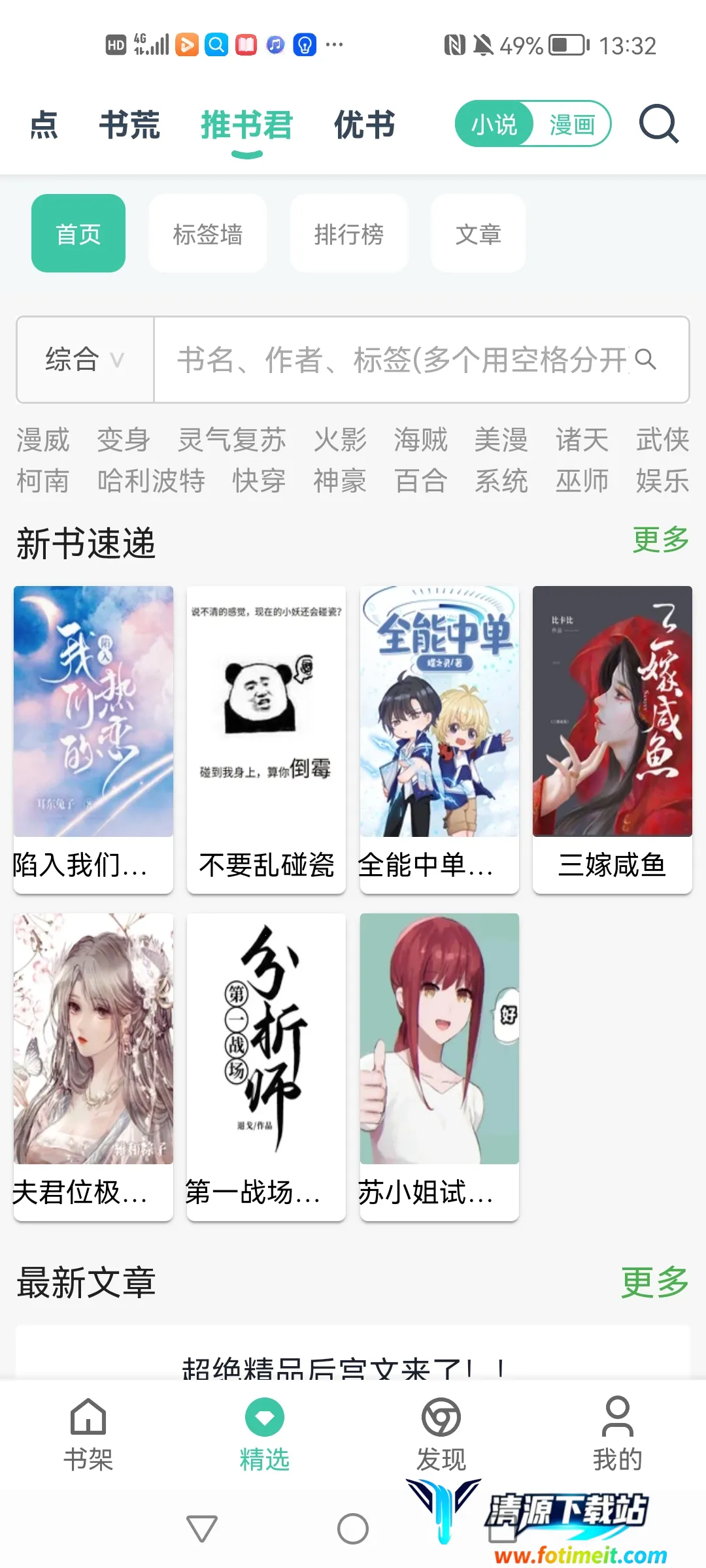Screen dimensions: 706x1568
Task: Expand the 综合 search type dropdown
Action: [85, 359]
